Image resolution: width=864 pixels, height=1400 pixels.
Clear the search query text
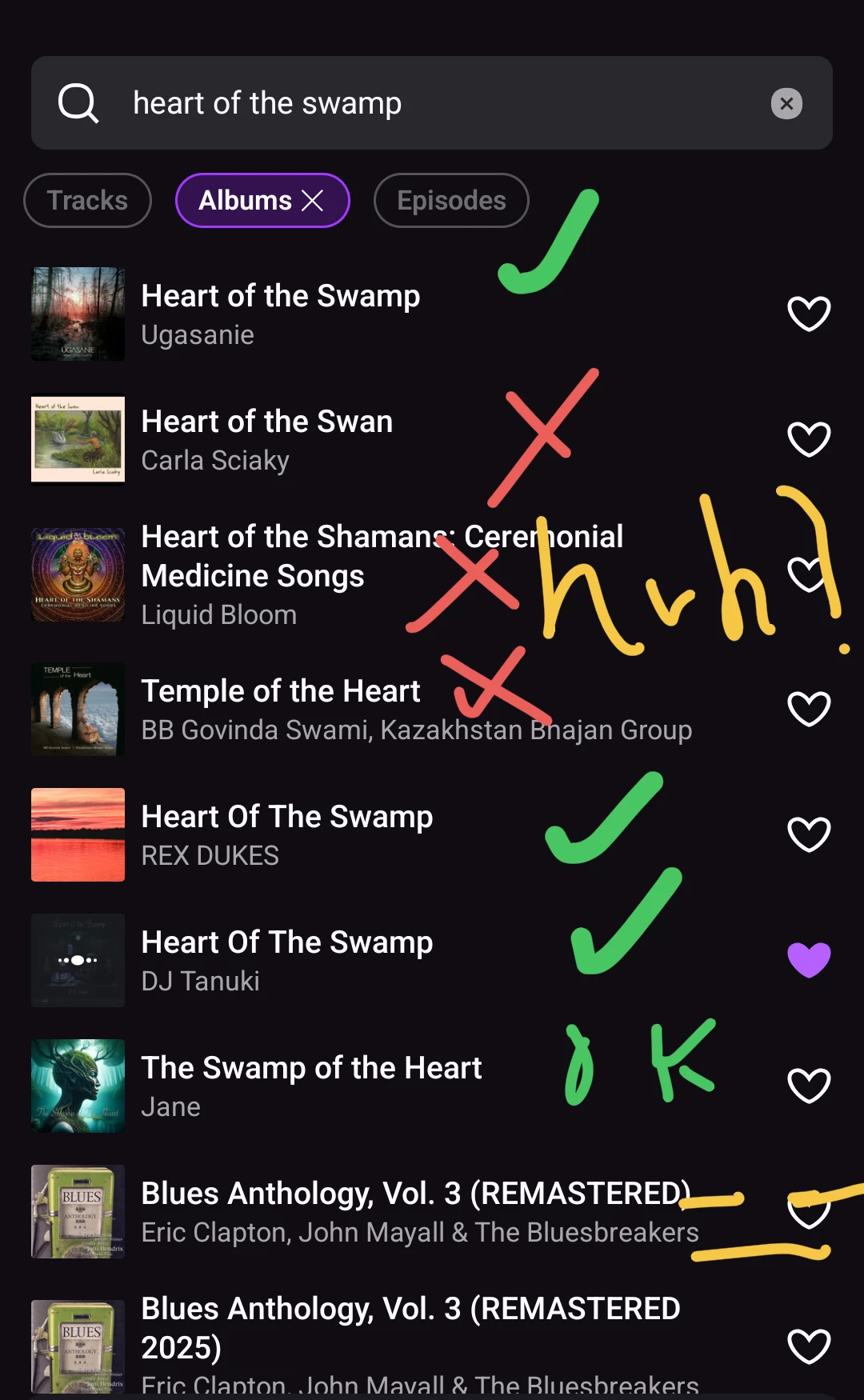[x=786, y=103]
